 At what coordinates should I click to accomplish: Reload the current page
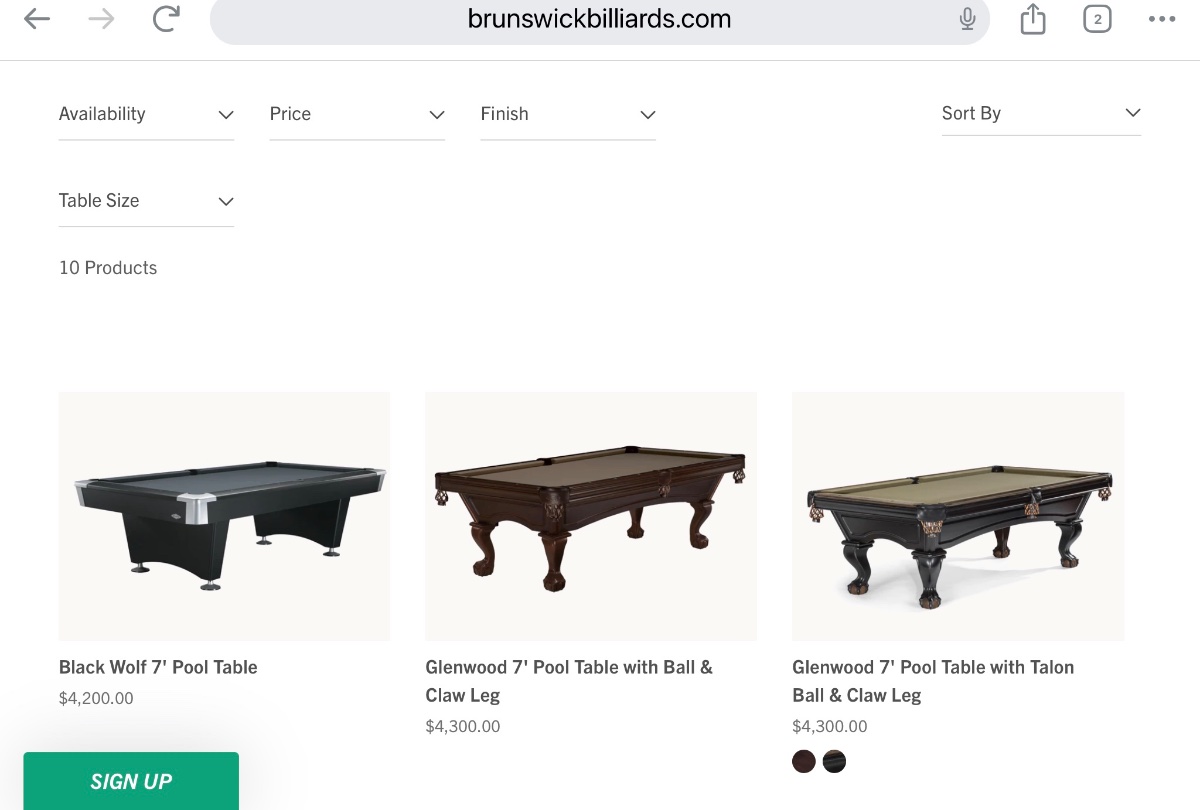(x=166, y=19)
